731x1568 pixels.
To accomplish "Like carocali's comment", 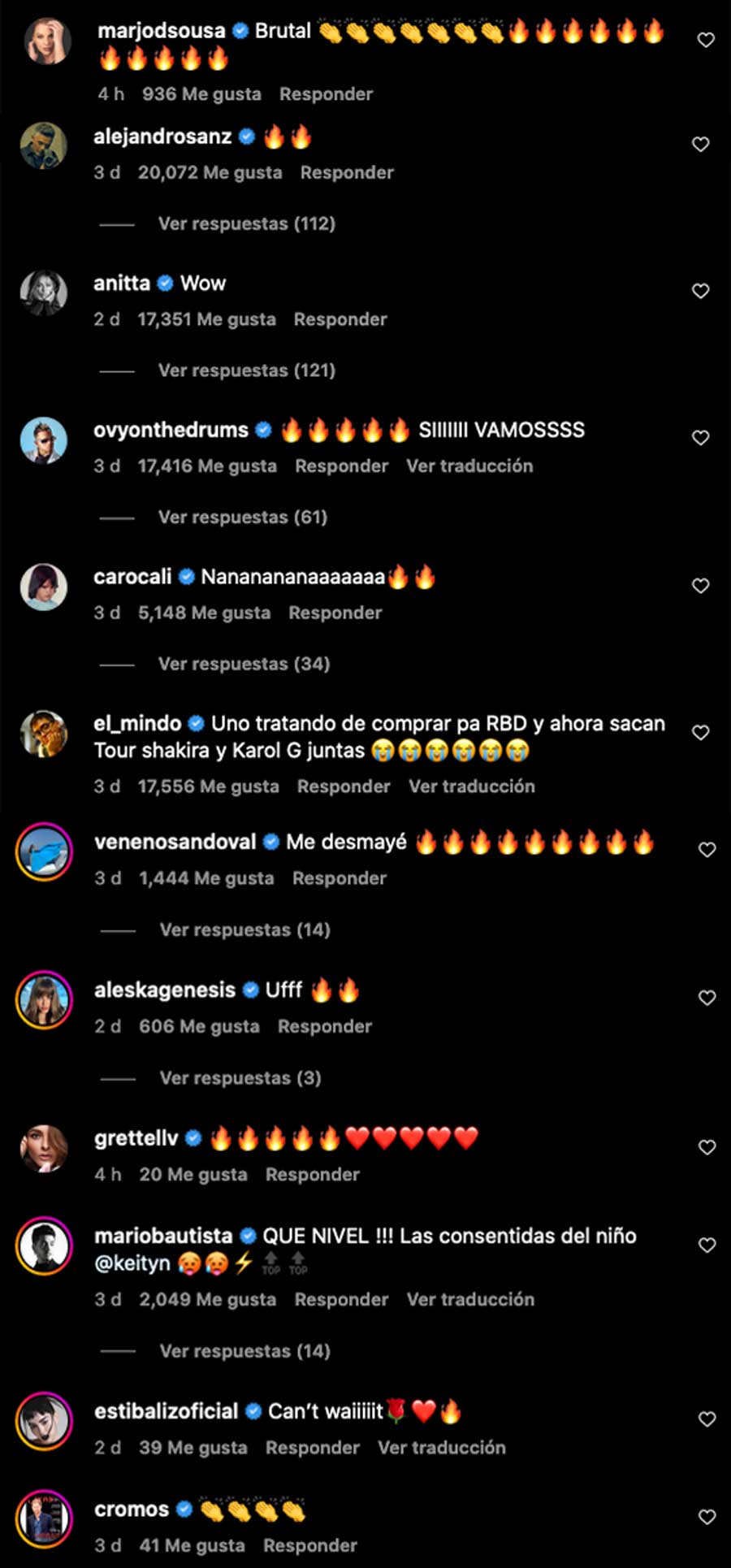I will 700,586.
